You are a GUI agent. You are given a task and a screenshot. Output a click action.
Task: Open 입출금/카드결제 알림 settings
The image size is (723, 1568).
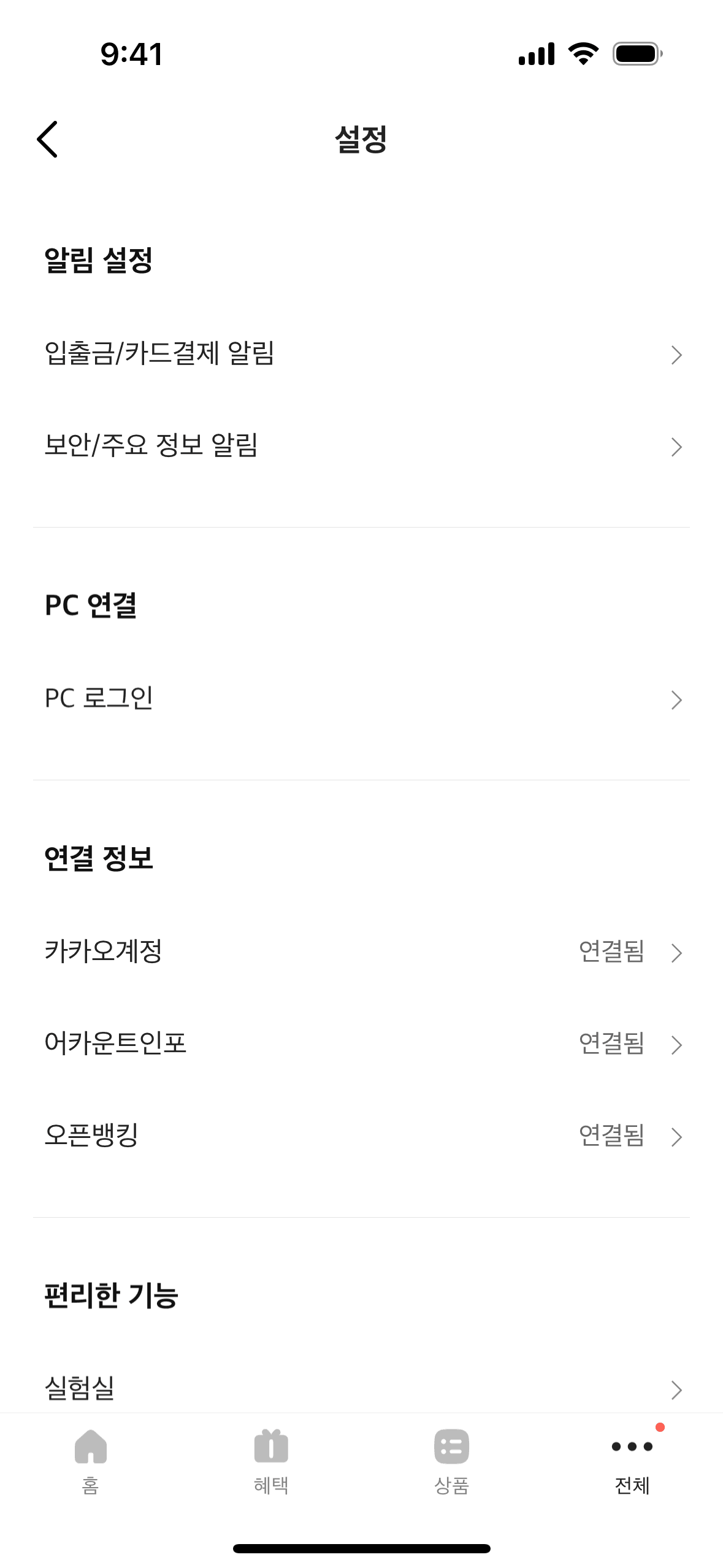click(361, 354)
